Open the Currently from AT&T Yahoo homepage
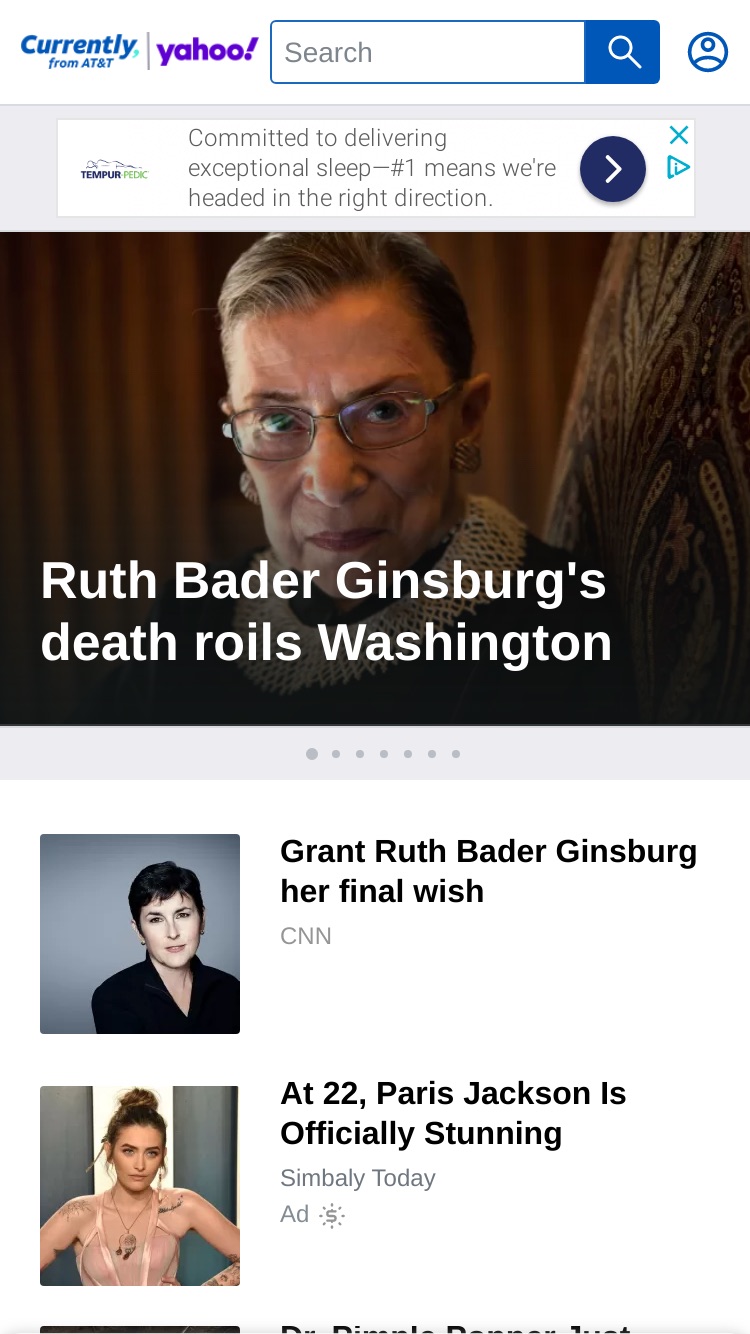750x1334 pixels. click(140, 51)
